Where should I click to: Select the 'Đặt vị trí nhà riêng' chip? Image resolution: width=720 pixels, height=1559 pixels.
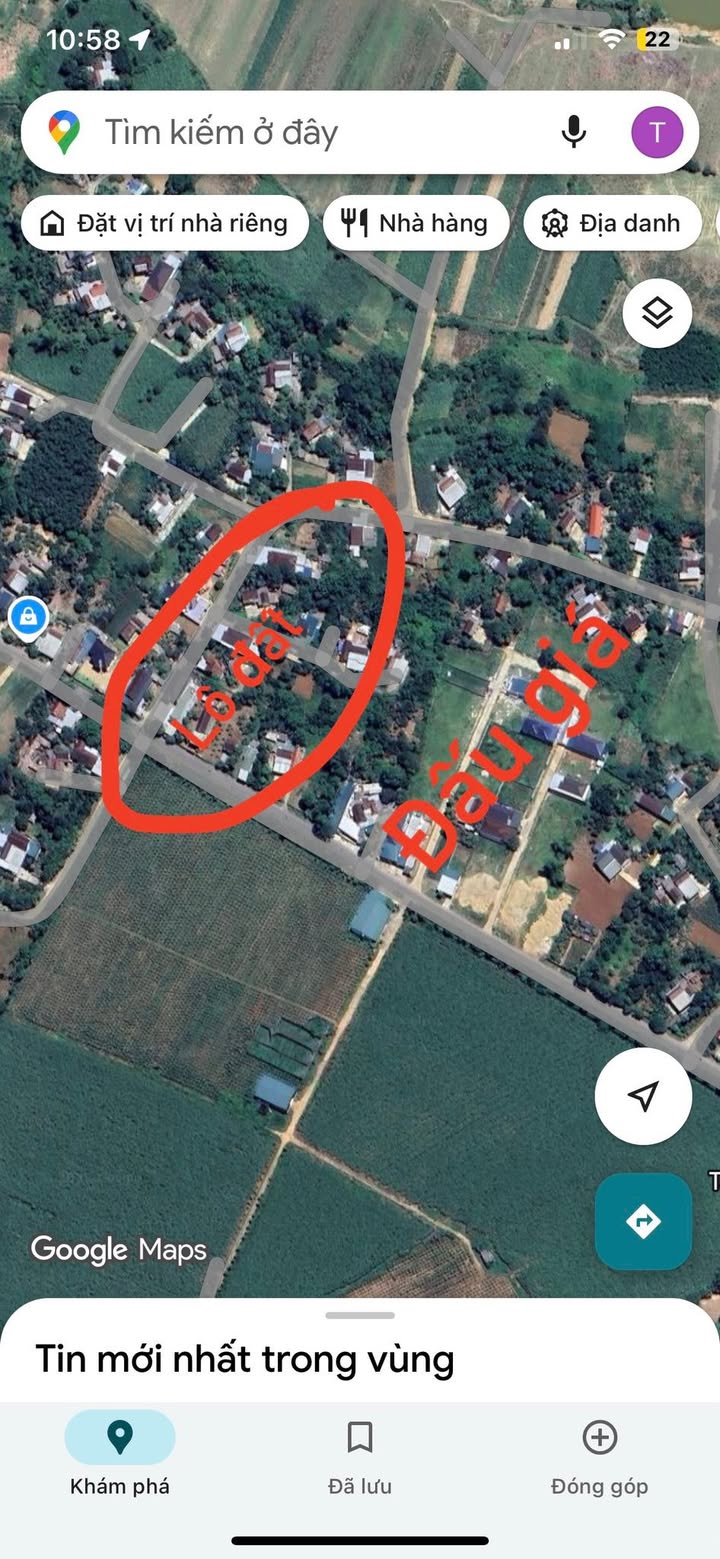coord(164,223)
